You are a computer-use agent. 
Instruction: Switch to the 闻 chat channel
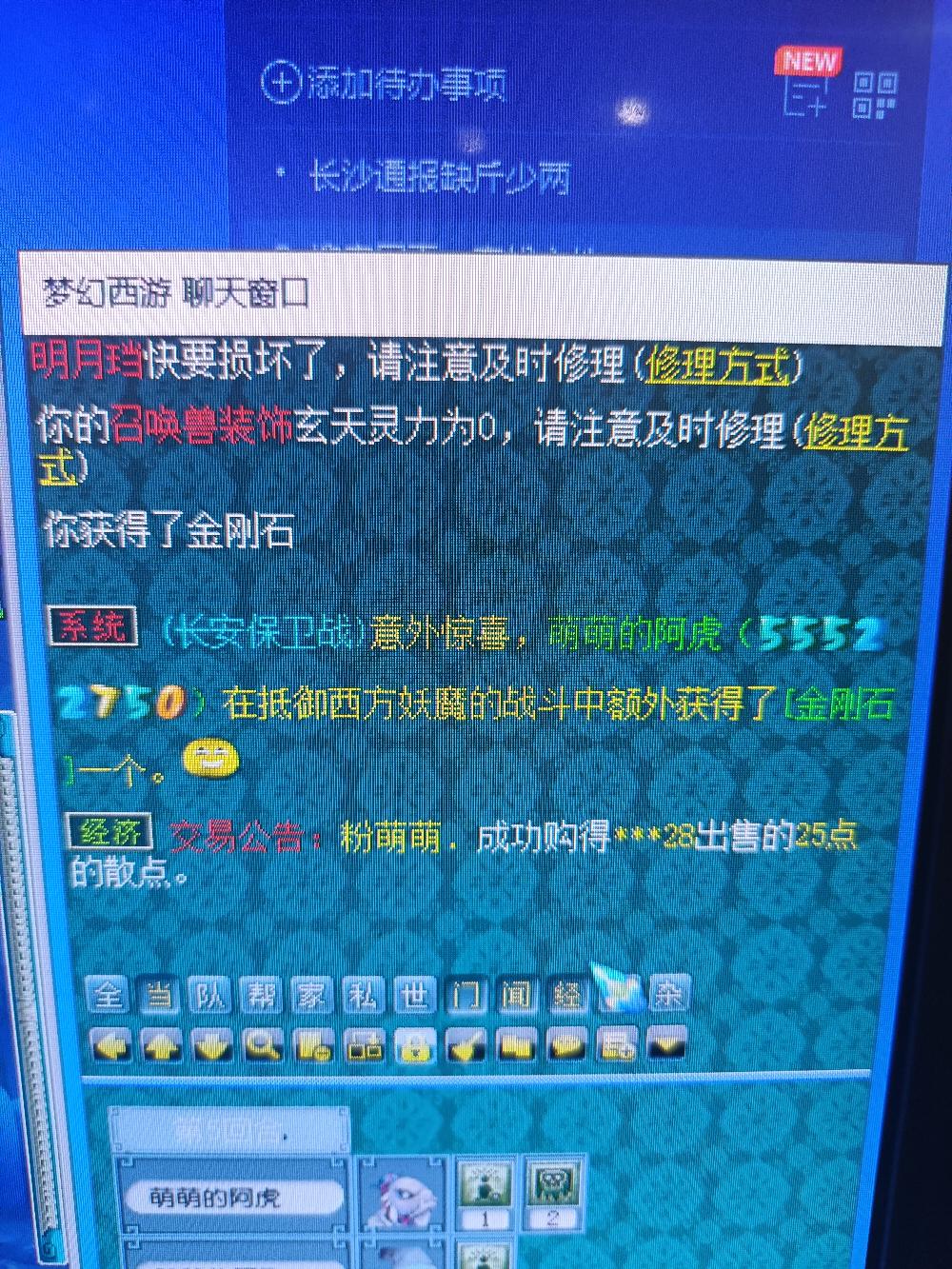pos(517,996)
